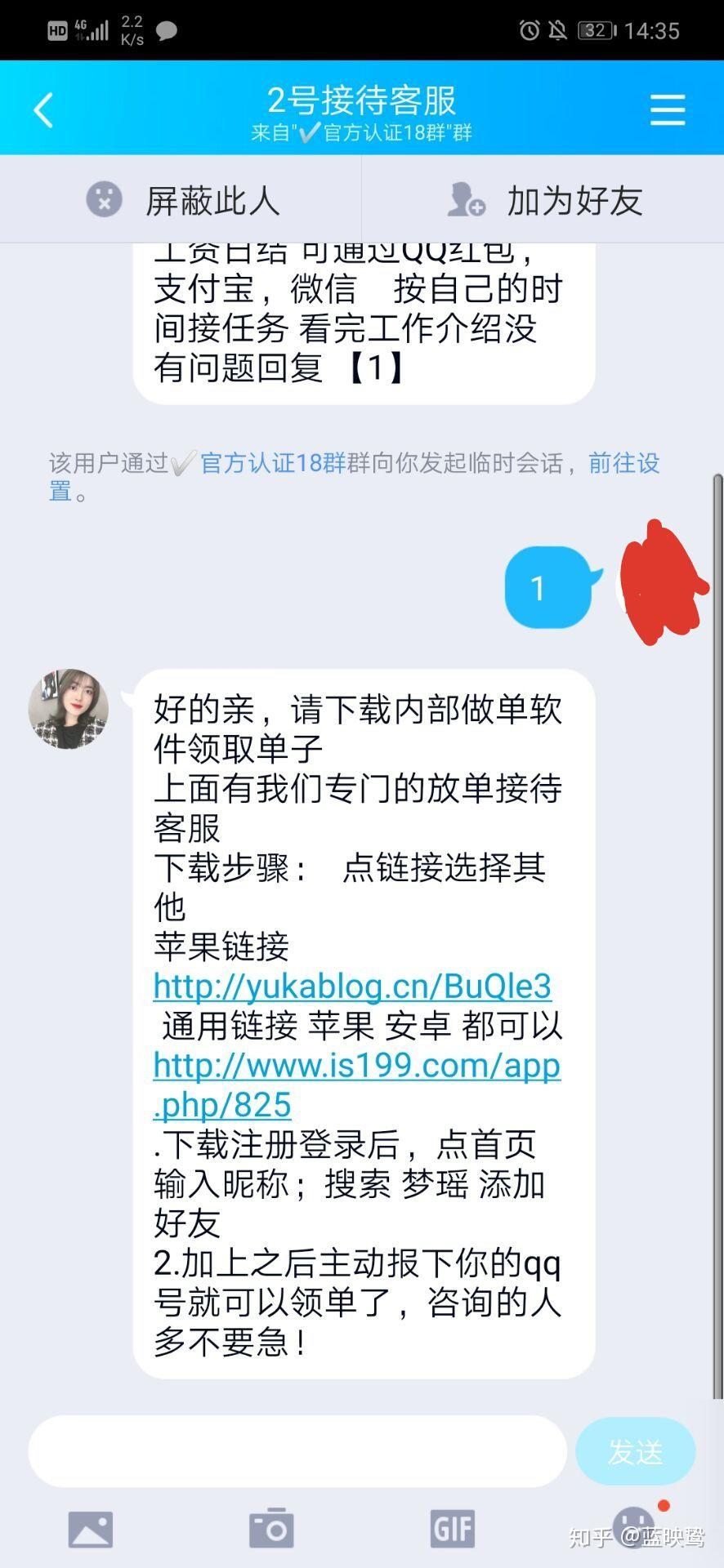Open the chat menu icon
Screen dimensions: 724x1568
point(667,109)
